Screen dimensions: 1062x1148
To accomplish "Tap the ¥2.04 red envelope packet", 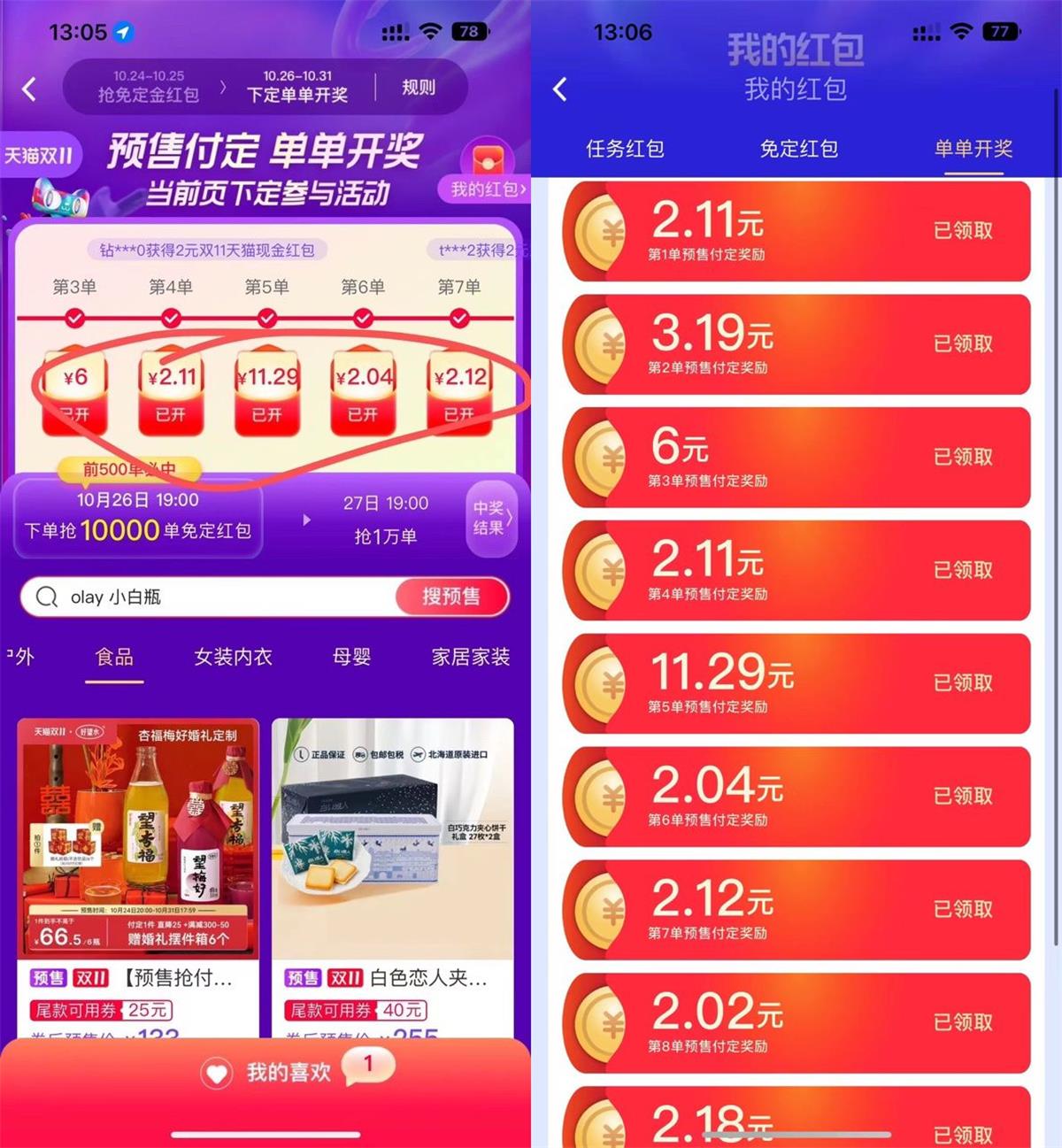I will coord(363,389).
